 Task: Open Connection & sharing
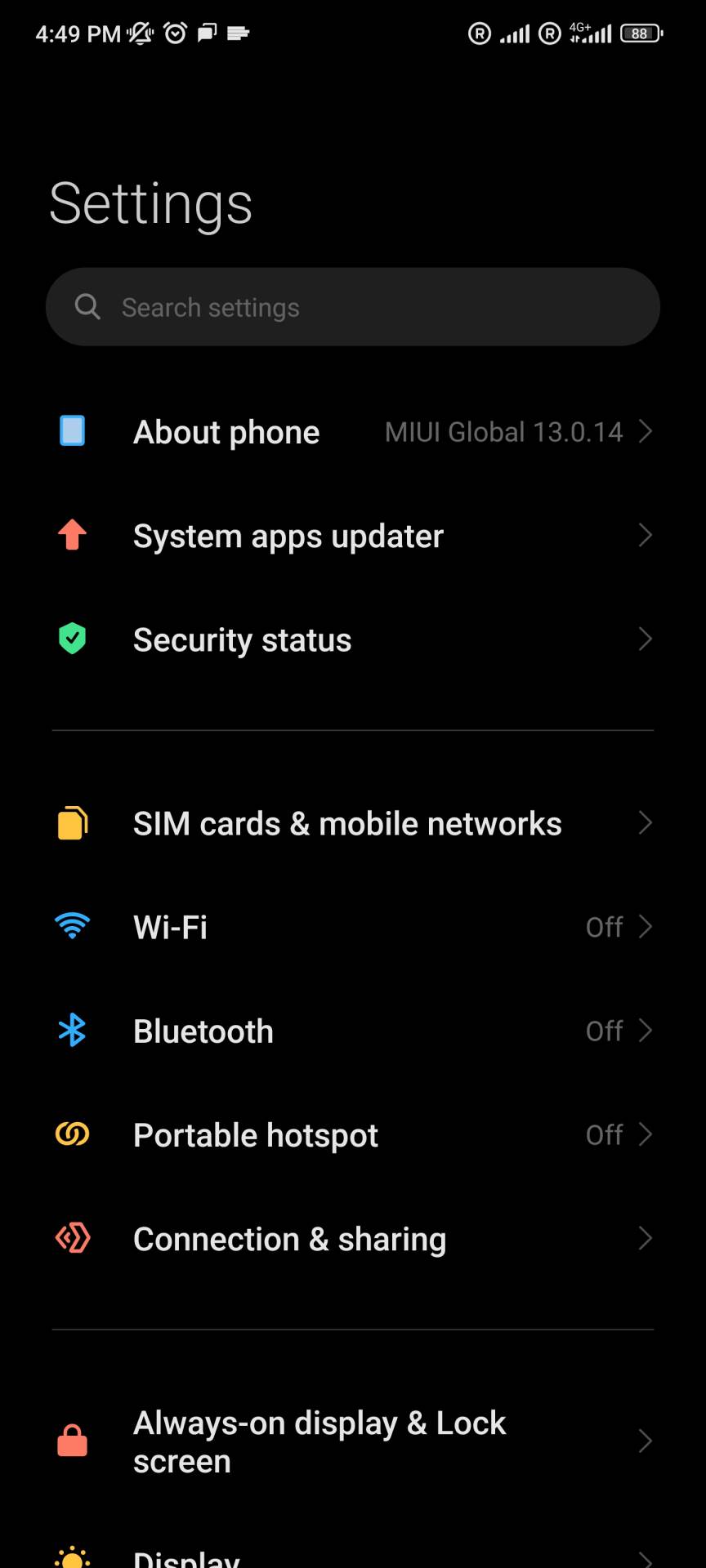(x=351, y=1239)
